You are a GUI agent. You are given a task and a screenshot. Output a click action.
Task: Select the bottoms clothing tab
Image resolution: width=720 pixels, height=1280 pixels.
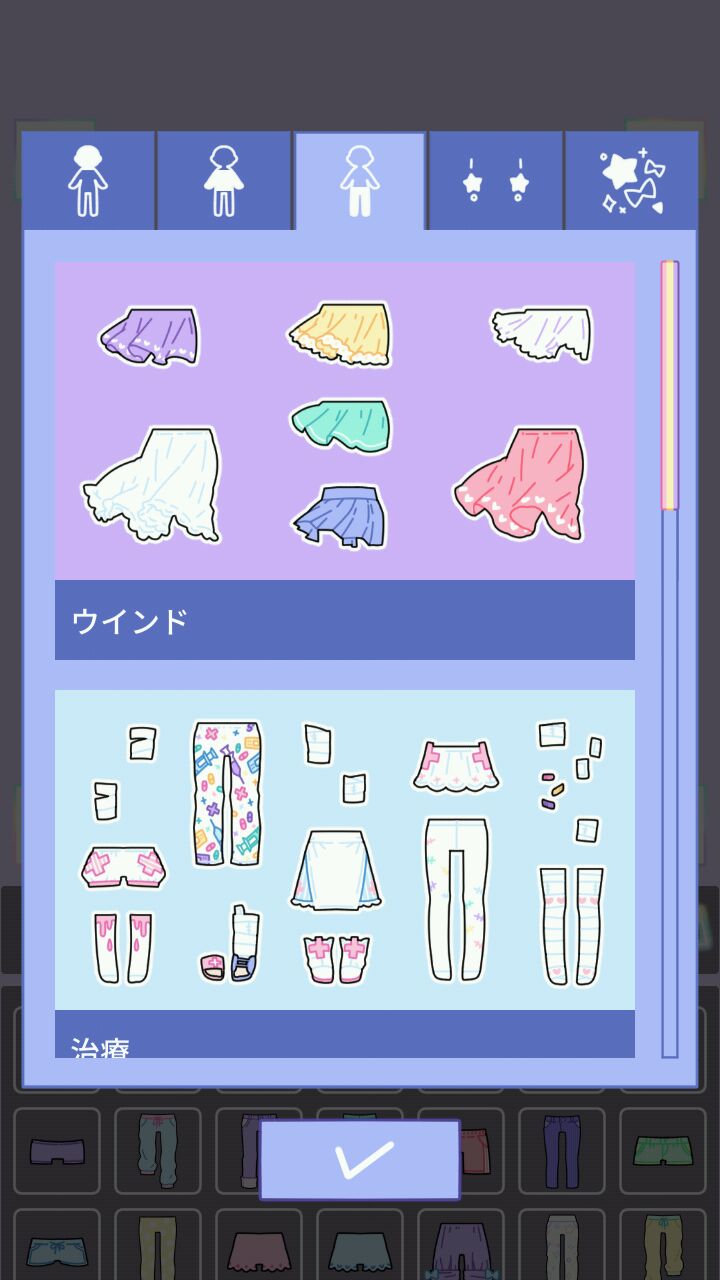pos(359,181)
